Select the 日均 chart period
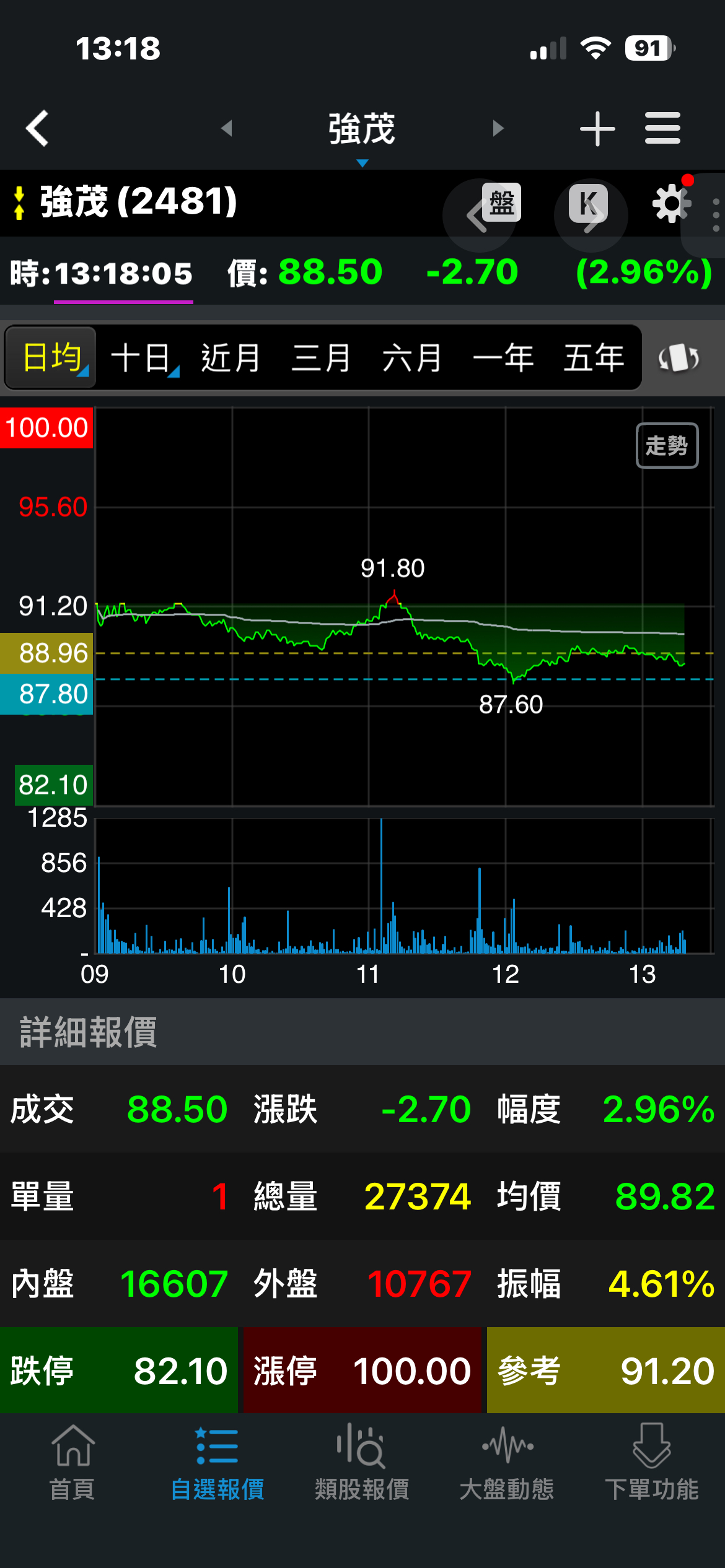The height and width of the screenshot is (1568, 725). [x=52, y=358]
